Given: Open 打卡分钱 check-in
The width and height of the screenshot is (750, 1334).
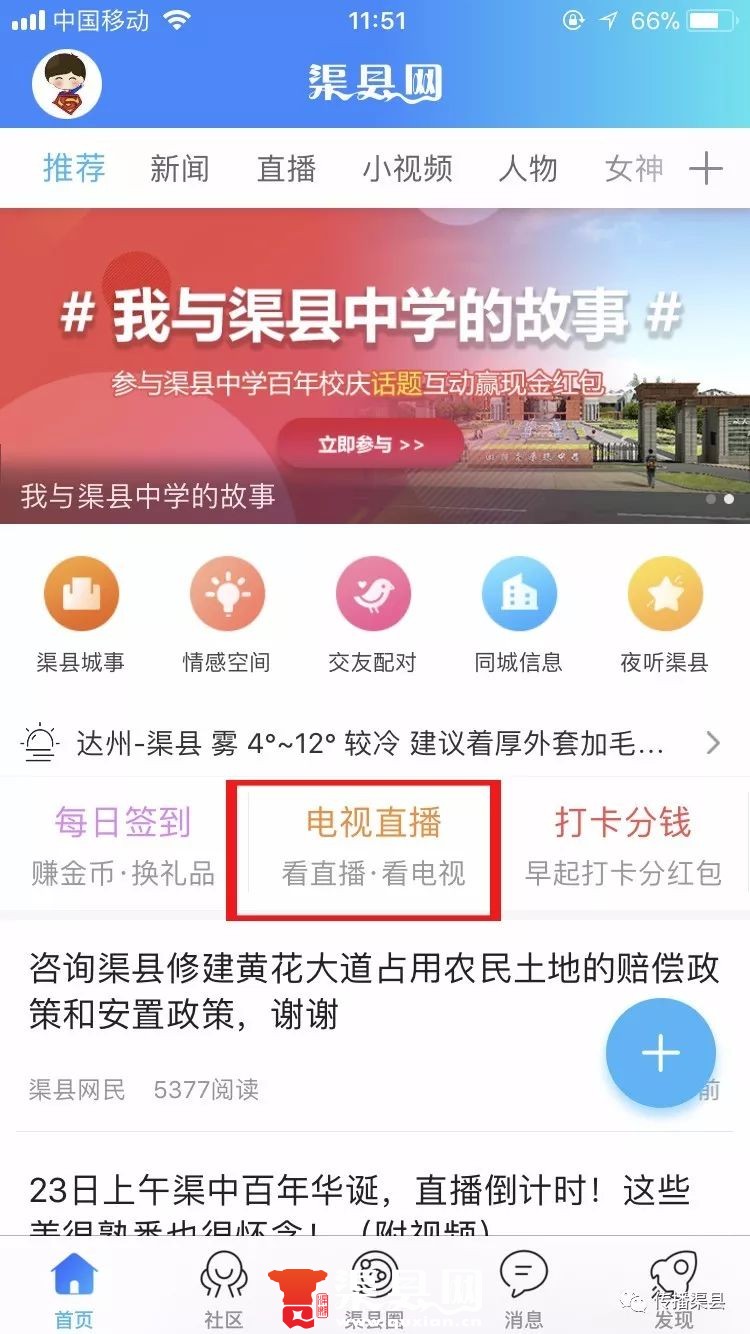Looking at the screenshot, I should pyautogui.click(x=623, y=847).
